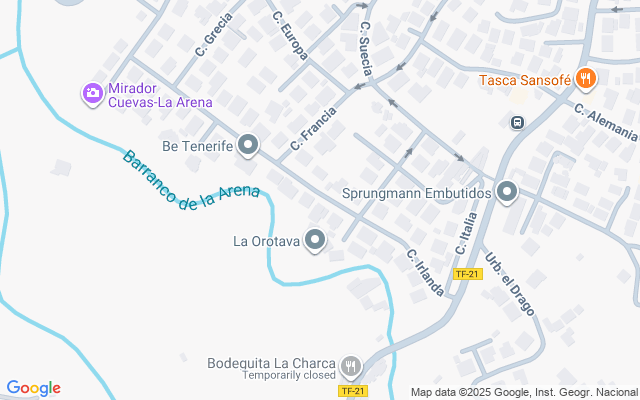The width and height of the screenshot is (640, 400).
Task: Open the Google logo link
Action: pyautogui.click(x=33, y=388)
